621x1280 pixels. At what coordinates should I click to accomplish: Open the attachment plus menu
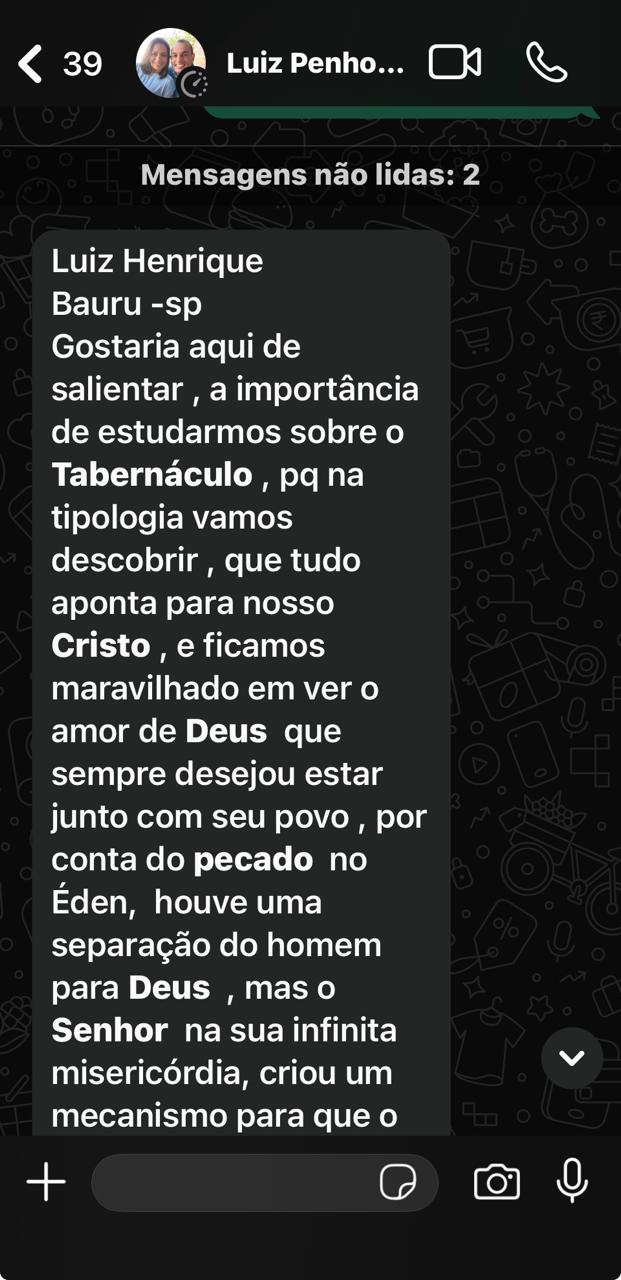(46, 1183)
